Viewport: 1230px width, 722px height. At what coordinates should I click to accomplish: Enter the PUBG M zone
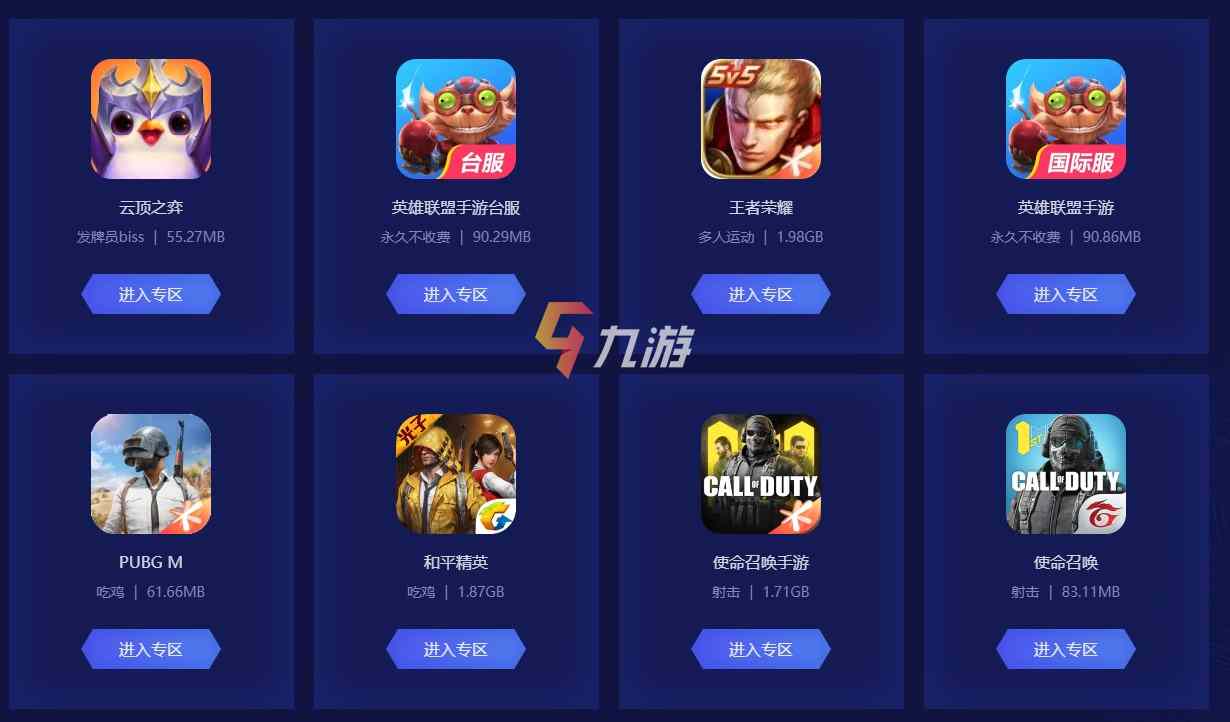coord(151,649)
